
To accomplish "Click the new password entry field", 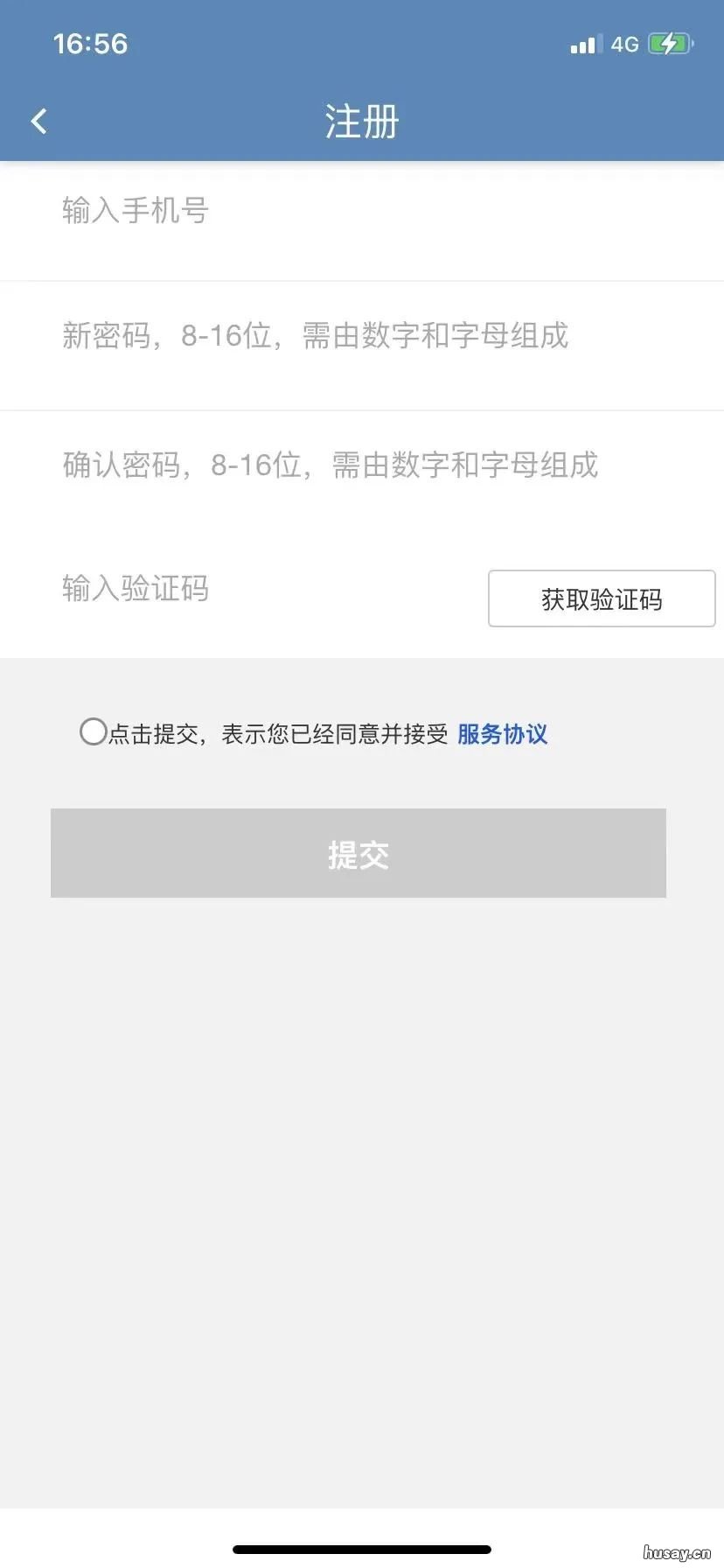I will 315,336.
